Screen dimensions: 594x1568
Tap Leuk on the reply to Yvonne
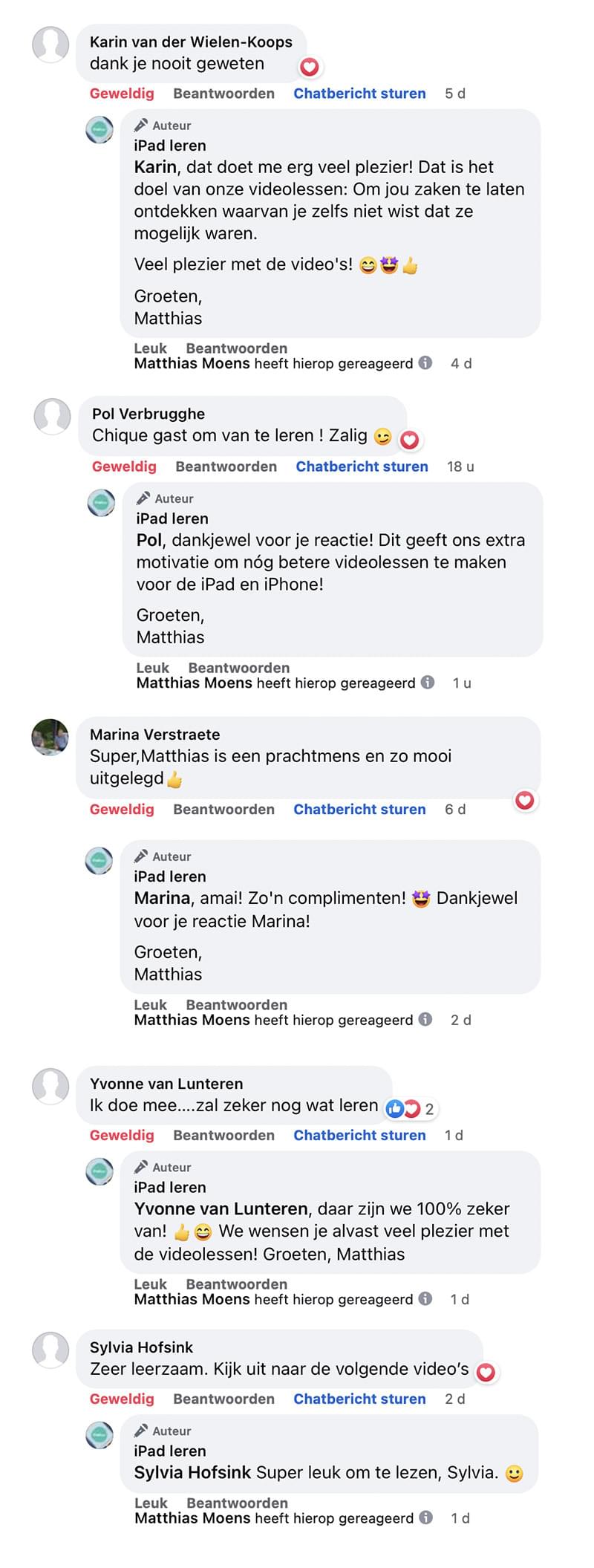pos(150,1284)
